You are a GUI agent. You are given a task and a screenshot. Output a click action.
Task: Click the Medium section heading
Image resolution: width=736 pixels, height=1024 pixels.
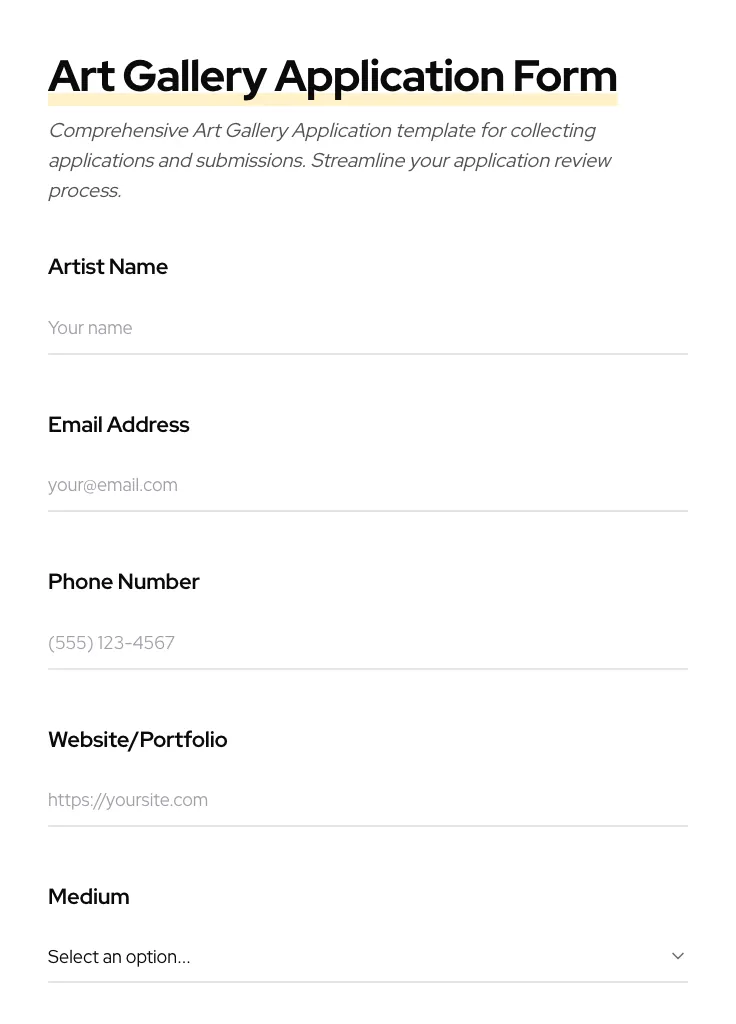[89, 897]
